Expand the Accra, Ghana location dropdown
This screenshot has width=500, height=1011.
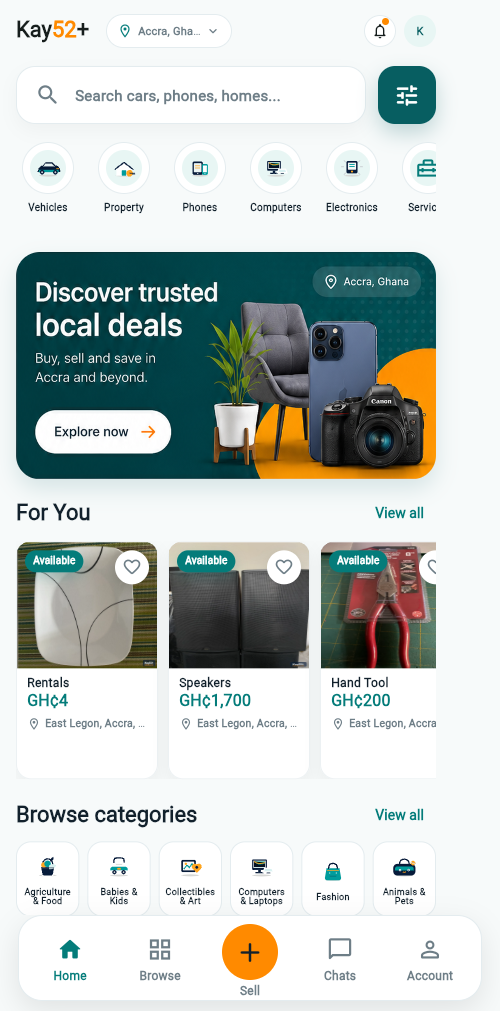(x=169, y=31)
